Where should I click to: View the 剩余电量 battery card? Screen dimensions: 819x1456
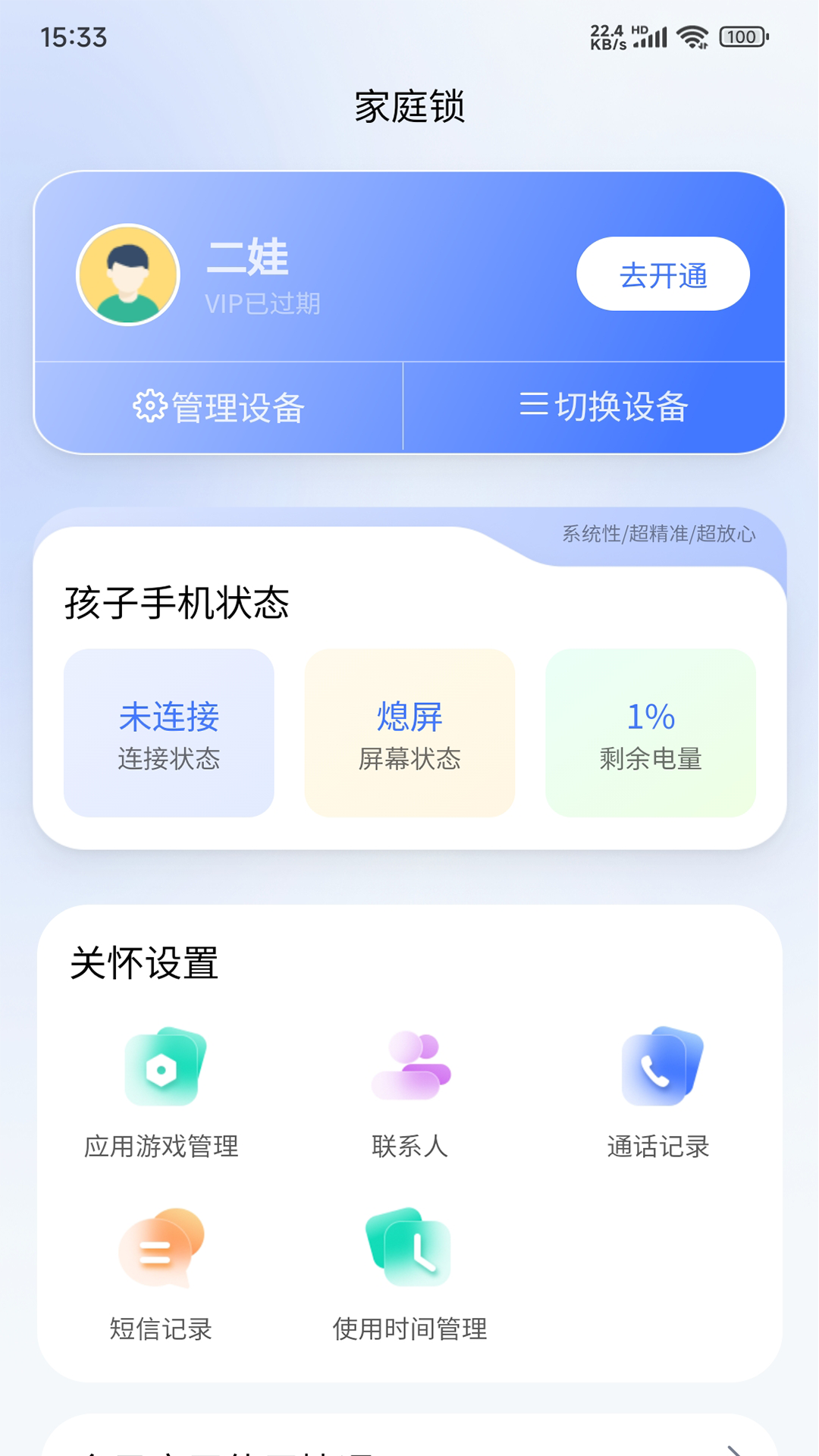651,733
